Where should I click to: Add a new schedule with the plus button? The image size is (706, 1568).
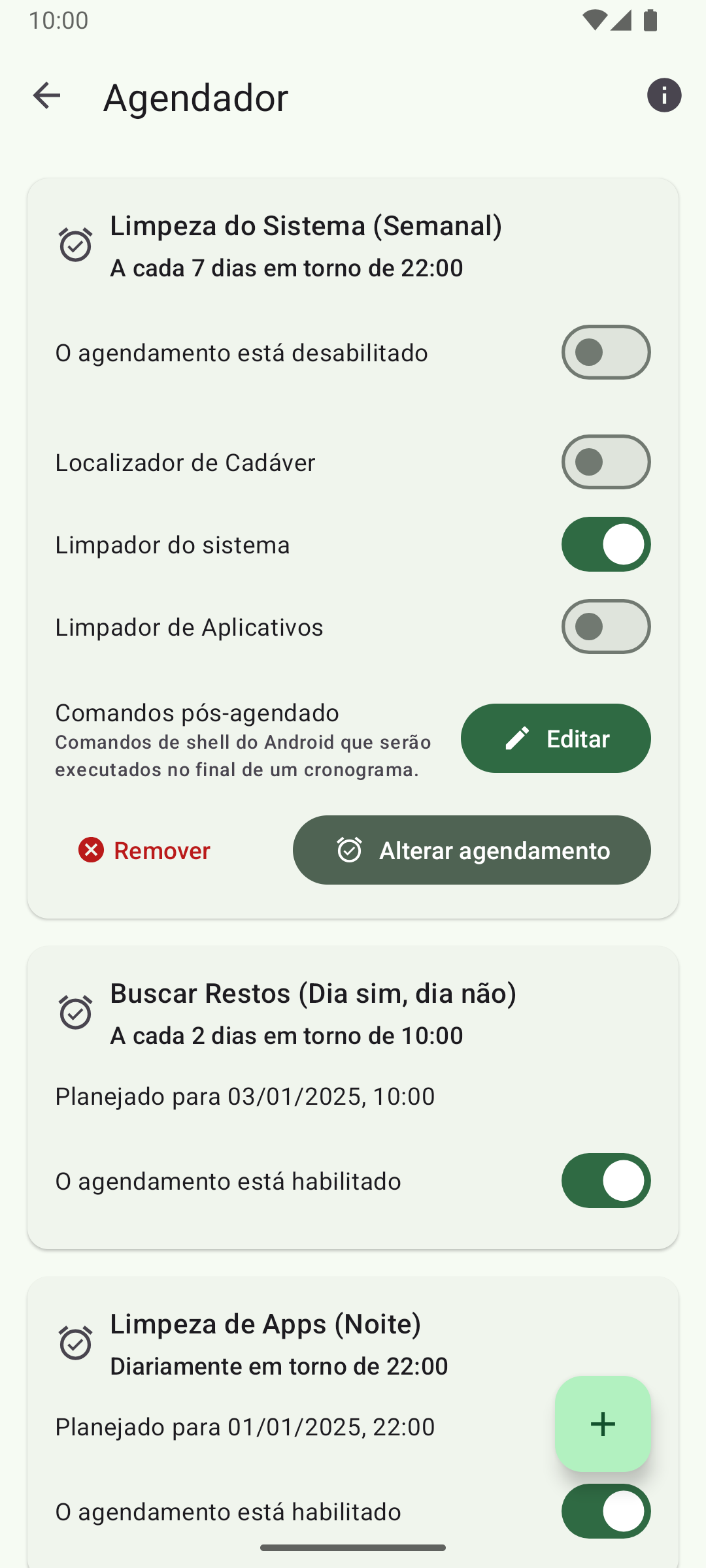(x=603, y=1424)
